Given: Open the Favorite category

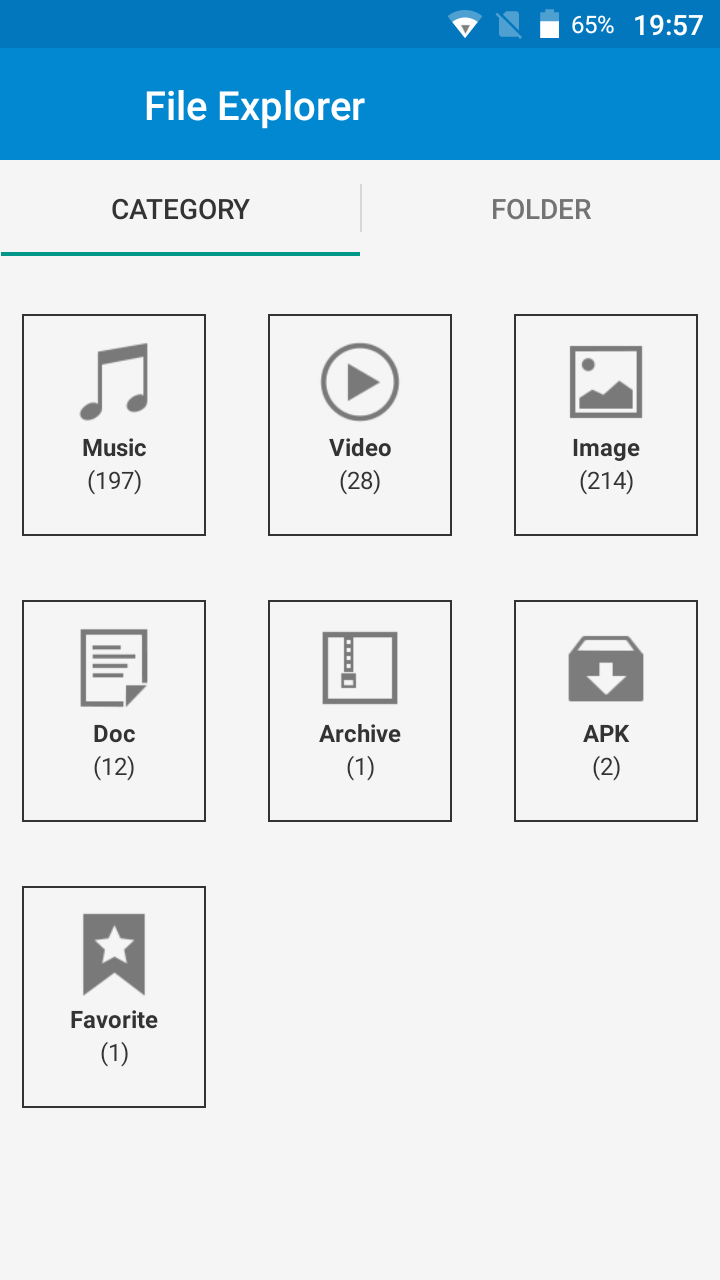Looking at the screenshot, I should click(114, 997).
